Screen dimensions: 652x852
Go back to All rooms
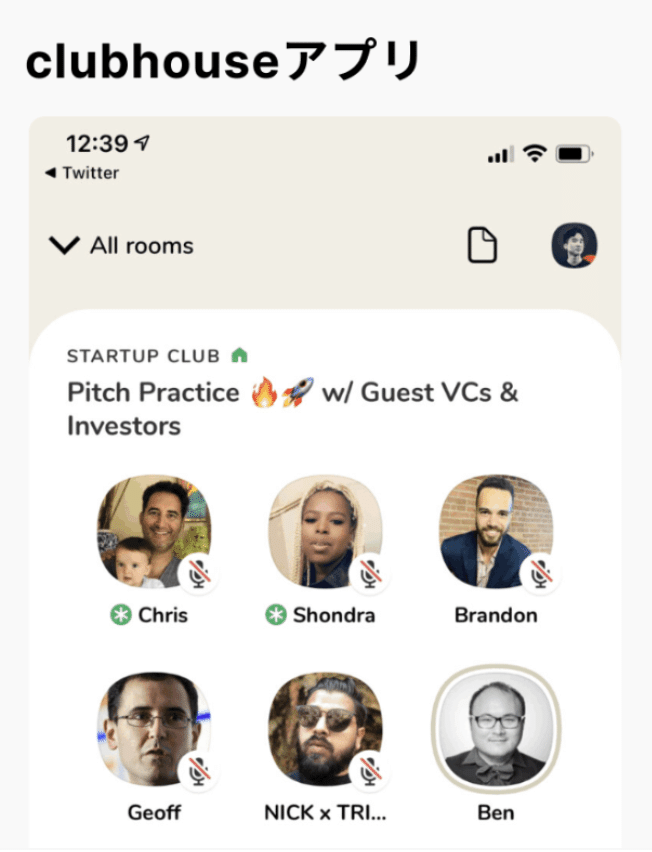coord(120,246)
